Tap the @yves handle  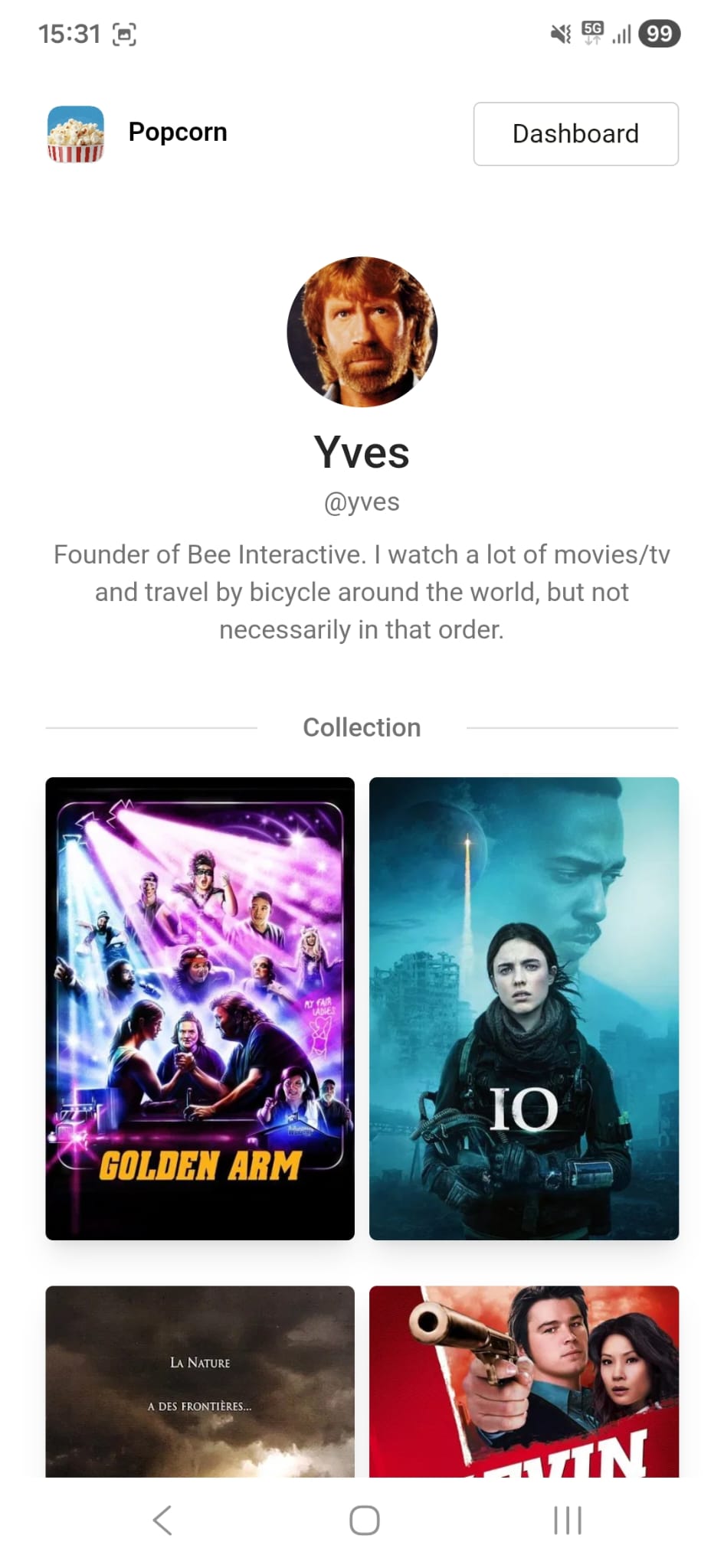(362, 502)
